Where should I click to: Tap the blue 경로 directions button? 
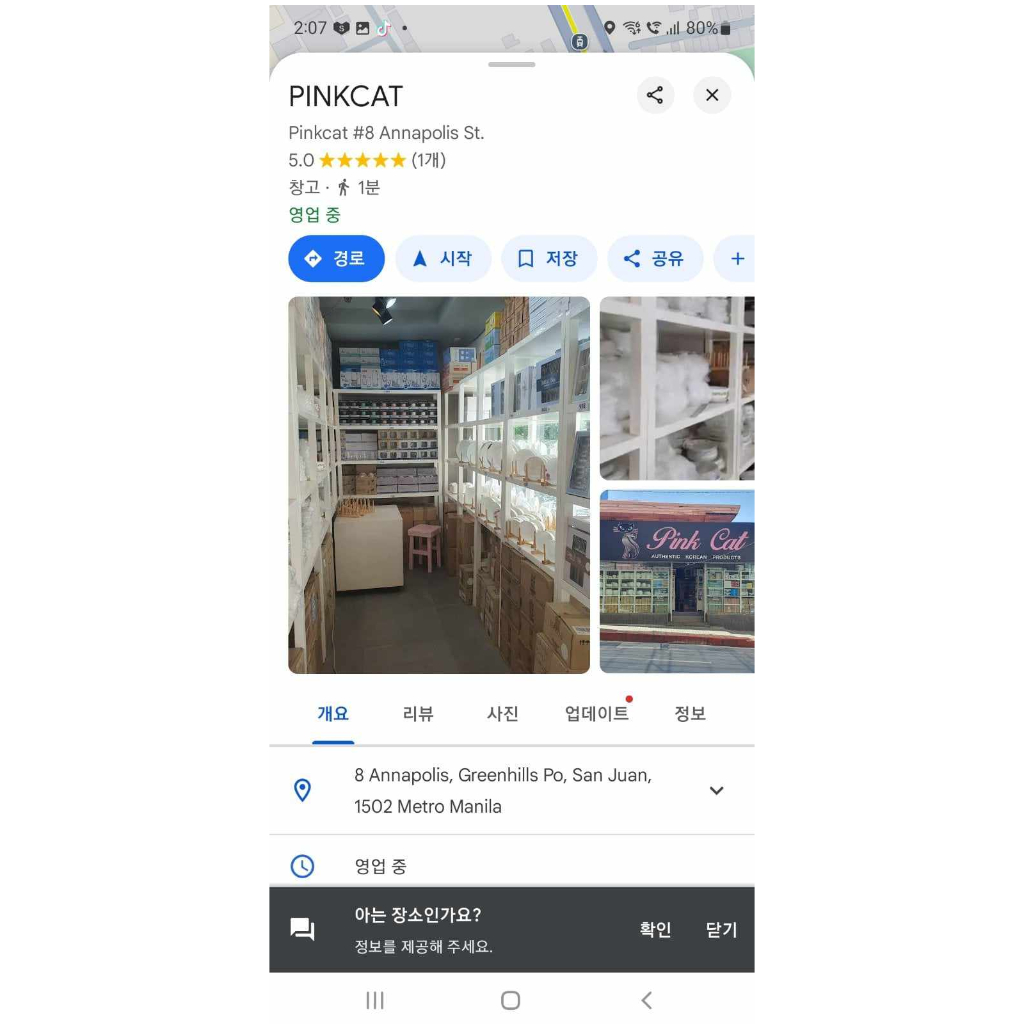coord(336,259)
